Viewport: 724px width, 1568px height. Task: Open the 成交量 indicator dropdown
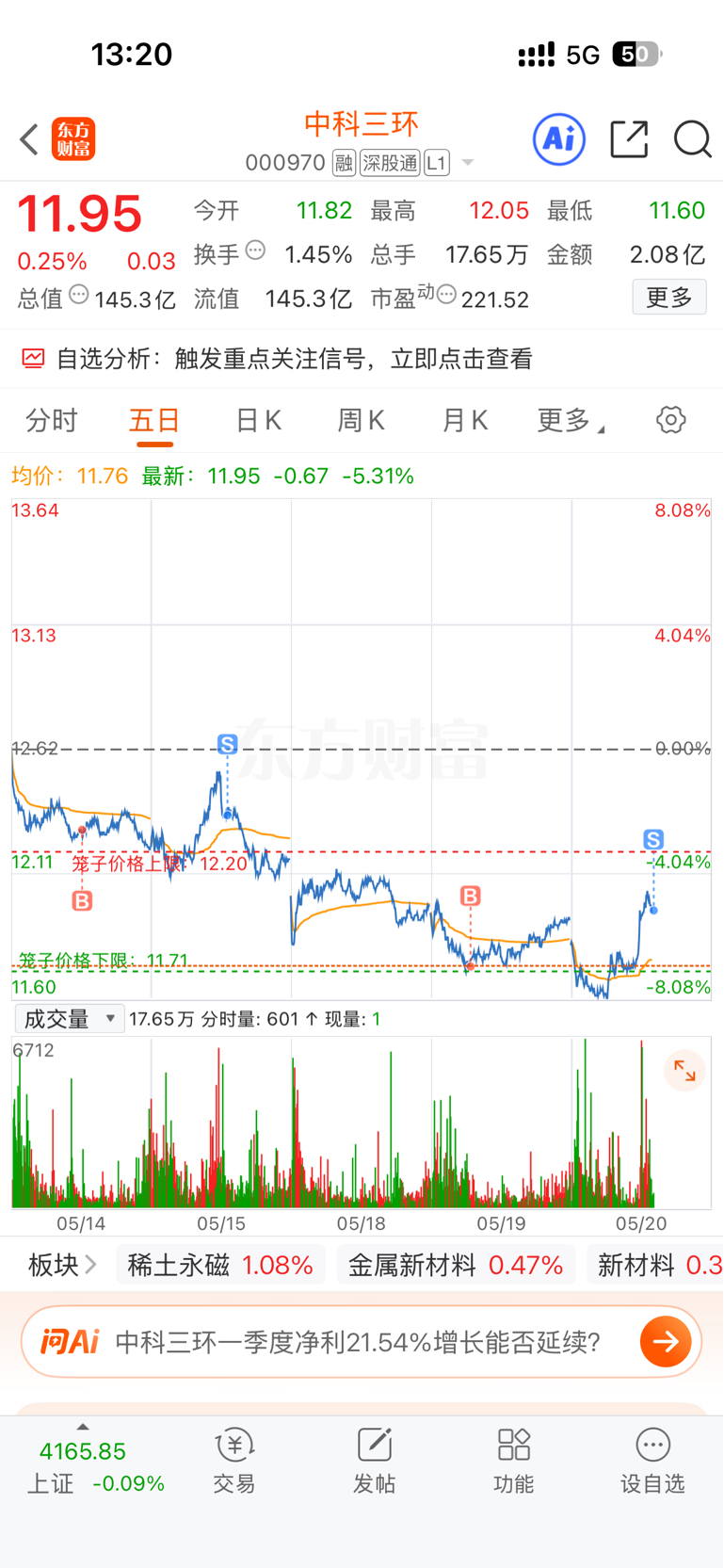click(x=69, y=1019)
